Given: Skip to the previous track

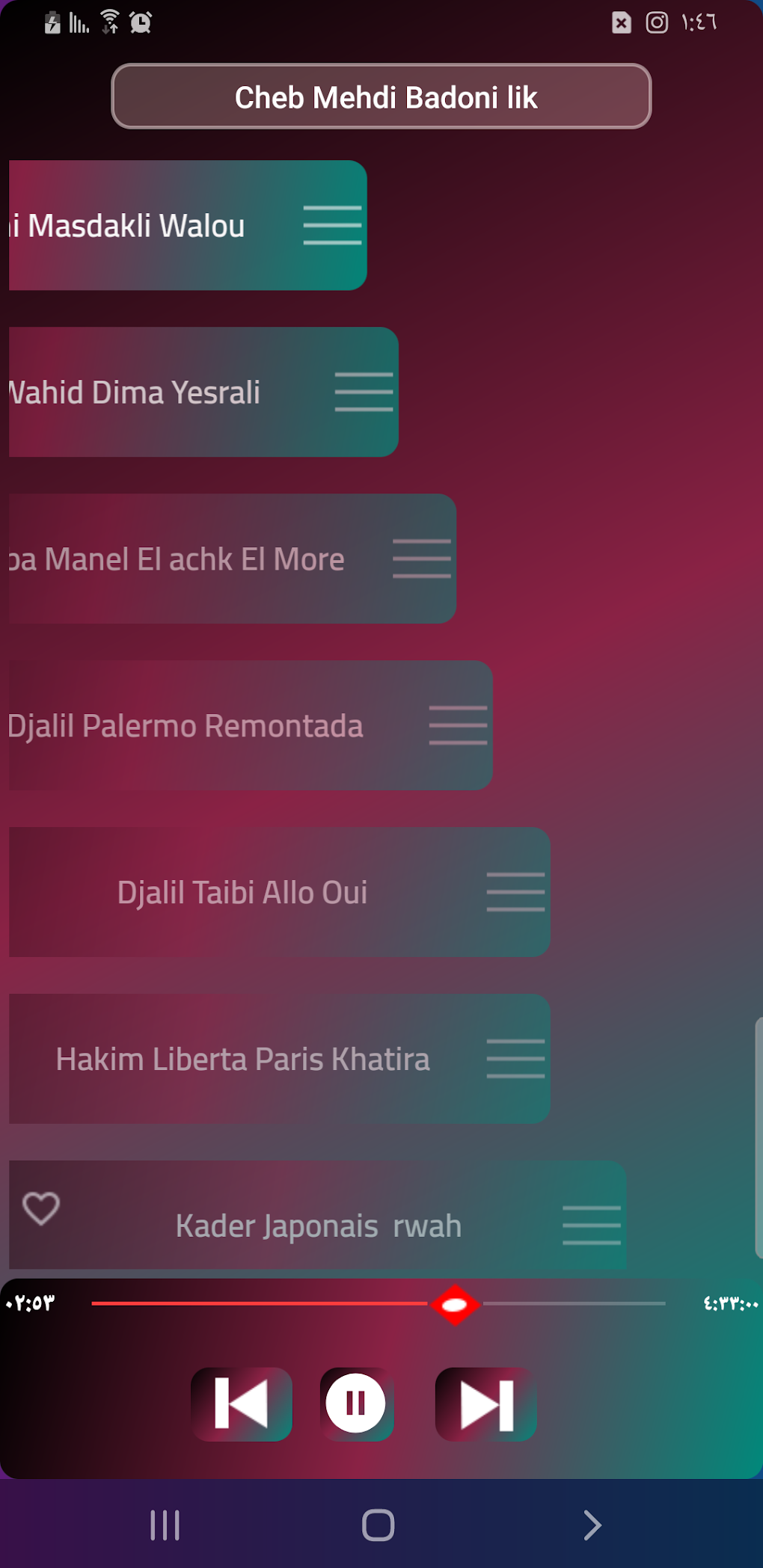Looking at the screenshot, I should click(242, 1404).
